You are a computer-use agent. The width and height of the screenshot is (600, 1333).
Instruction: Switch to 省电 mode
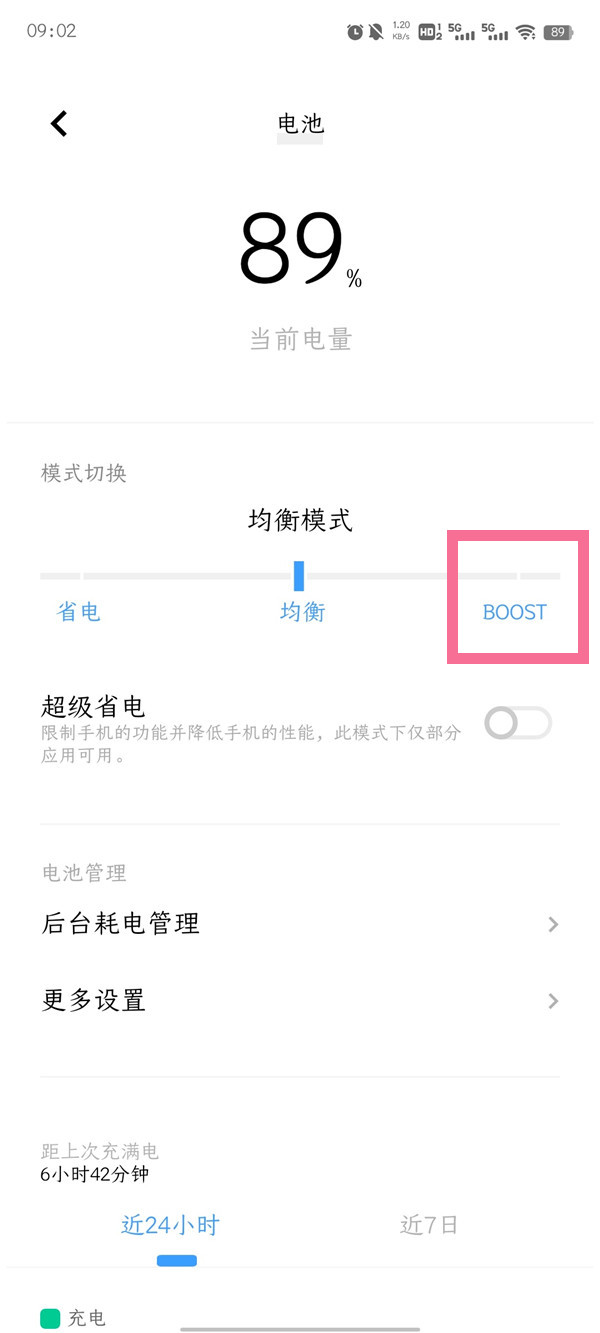pyautogui.click(x=79, y=611)
